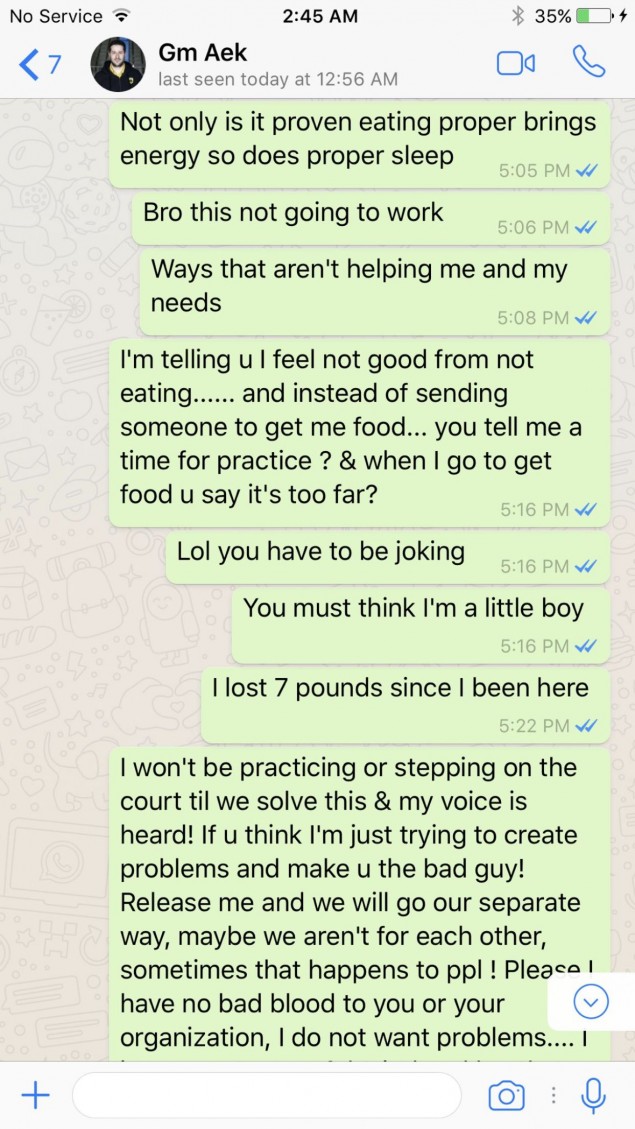
Task: Focus the message text field
Action: (265, 1095)
